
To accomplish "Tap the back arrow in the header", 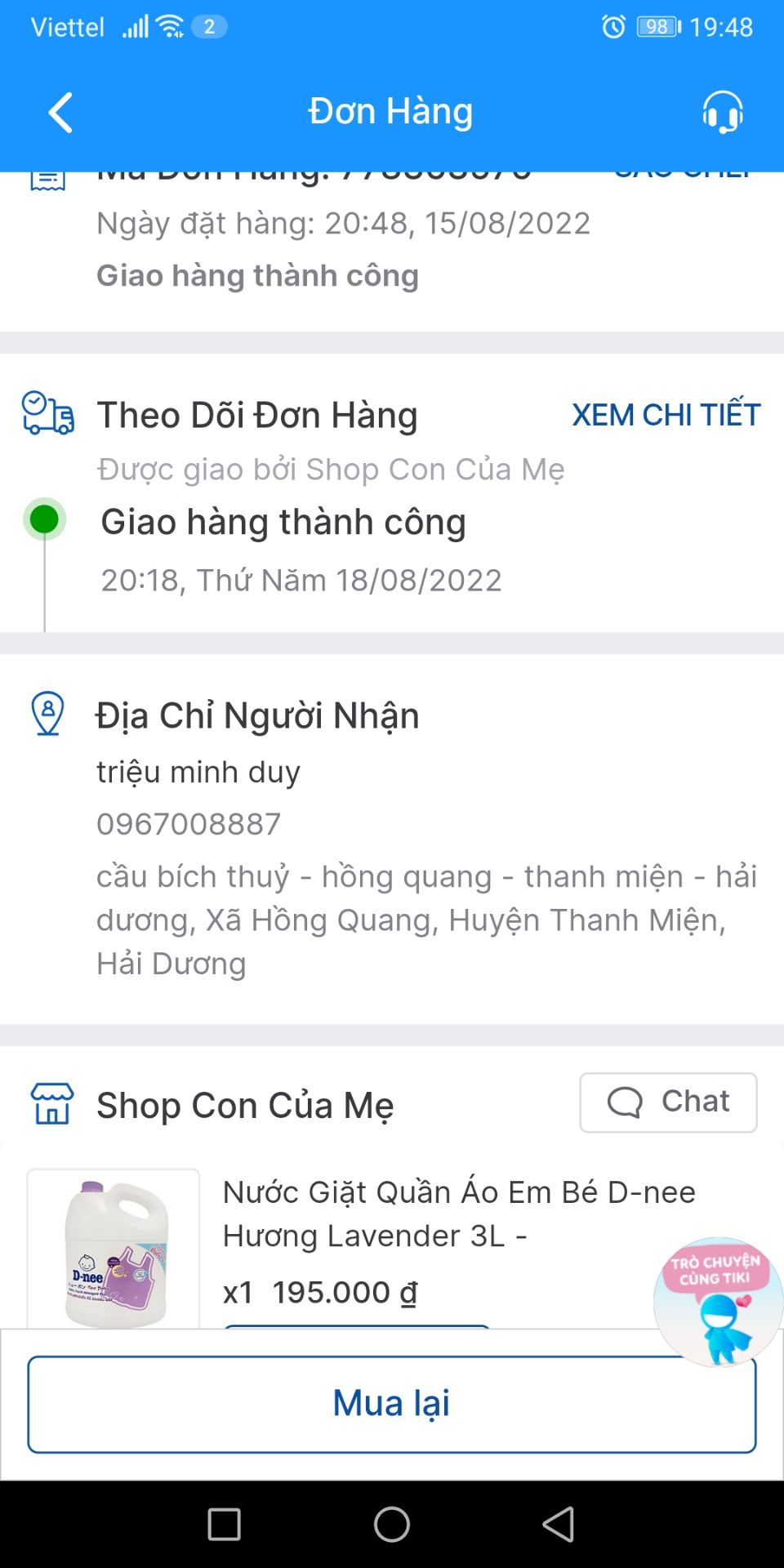I will 59,112.
